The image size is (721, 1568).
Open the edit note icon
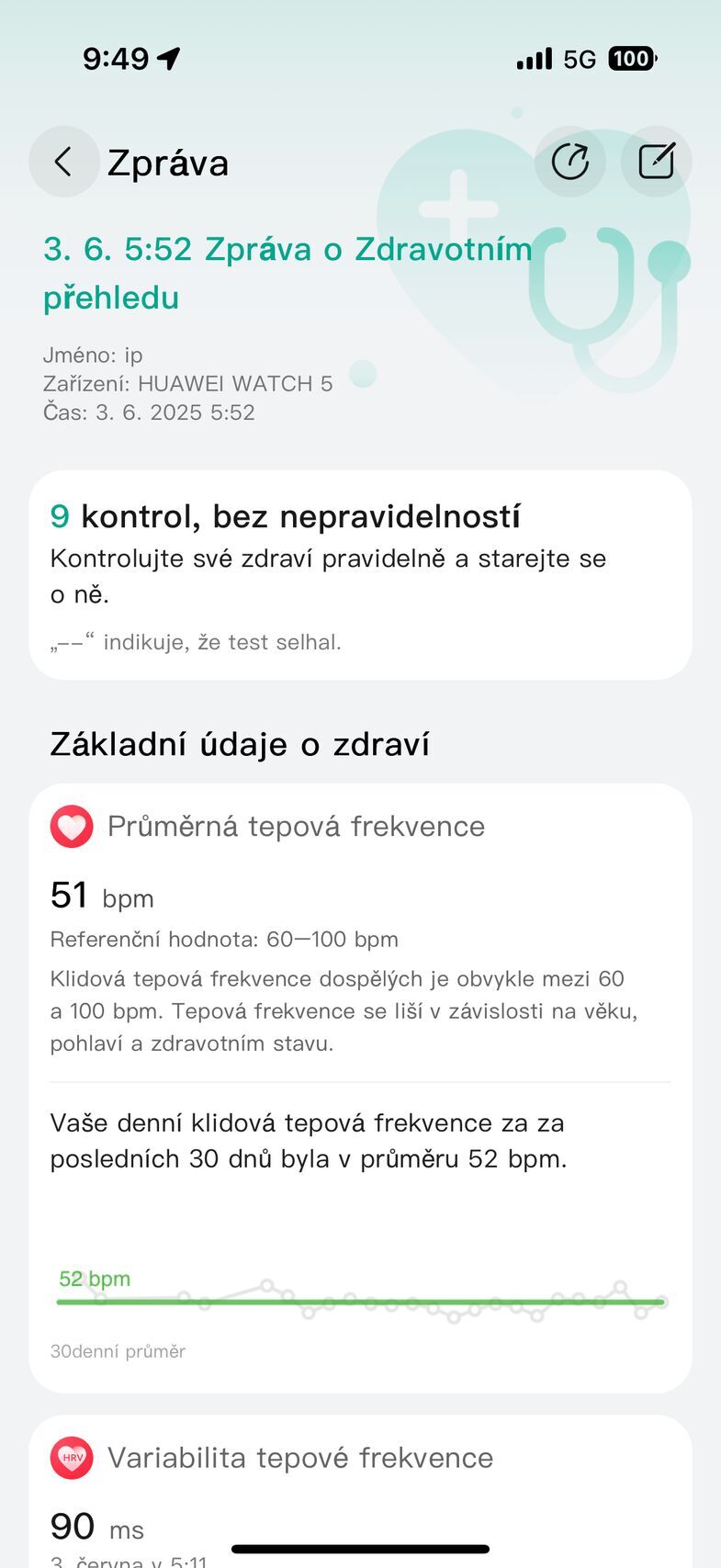point(656,162)
